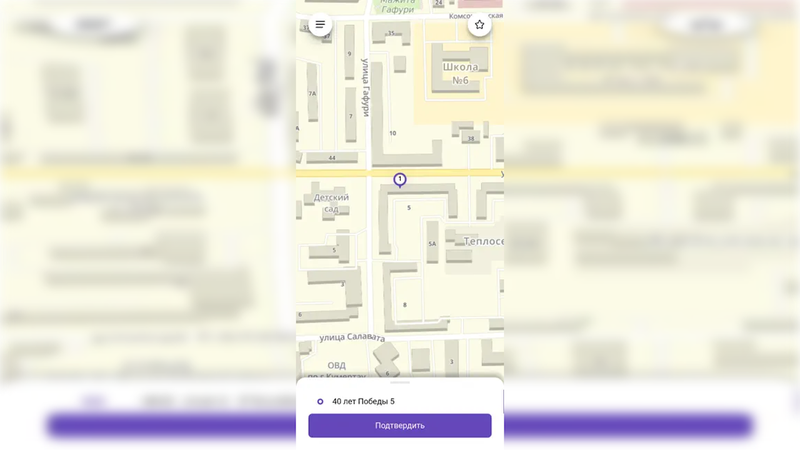Tap the Подтвердить button
This screenshot has width=800, height=450.
coord(399,425)
